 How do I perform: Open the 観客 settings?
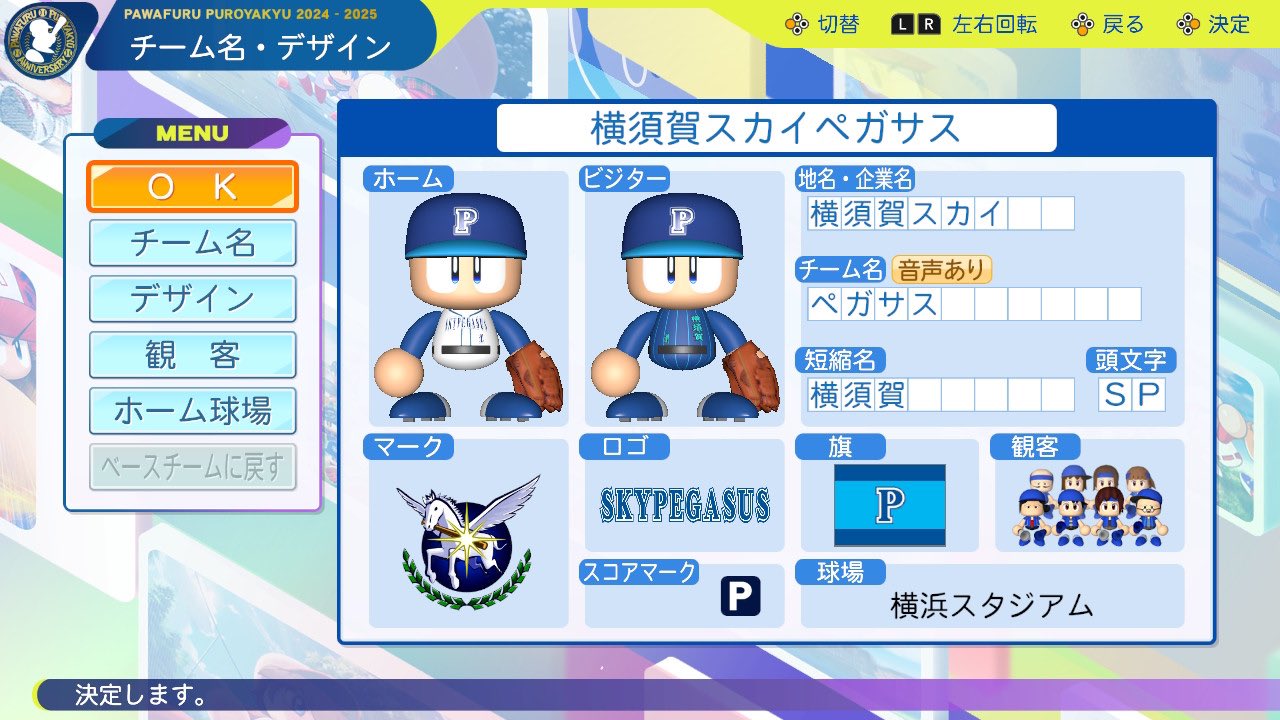point(192,355)
